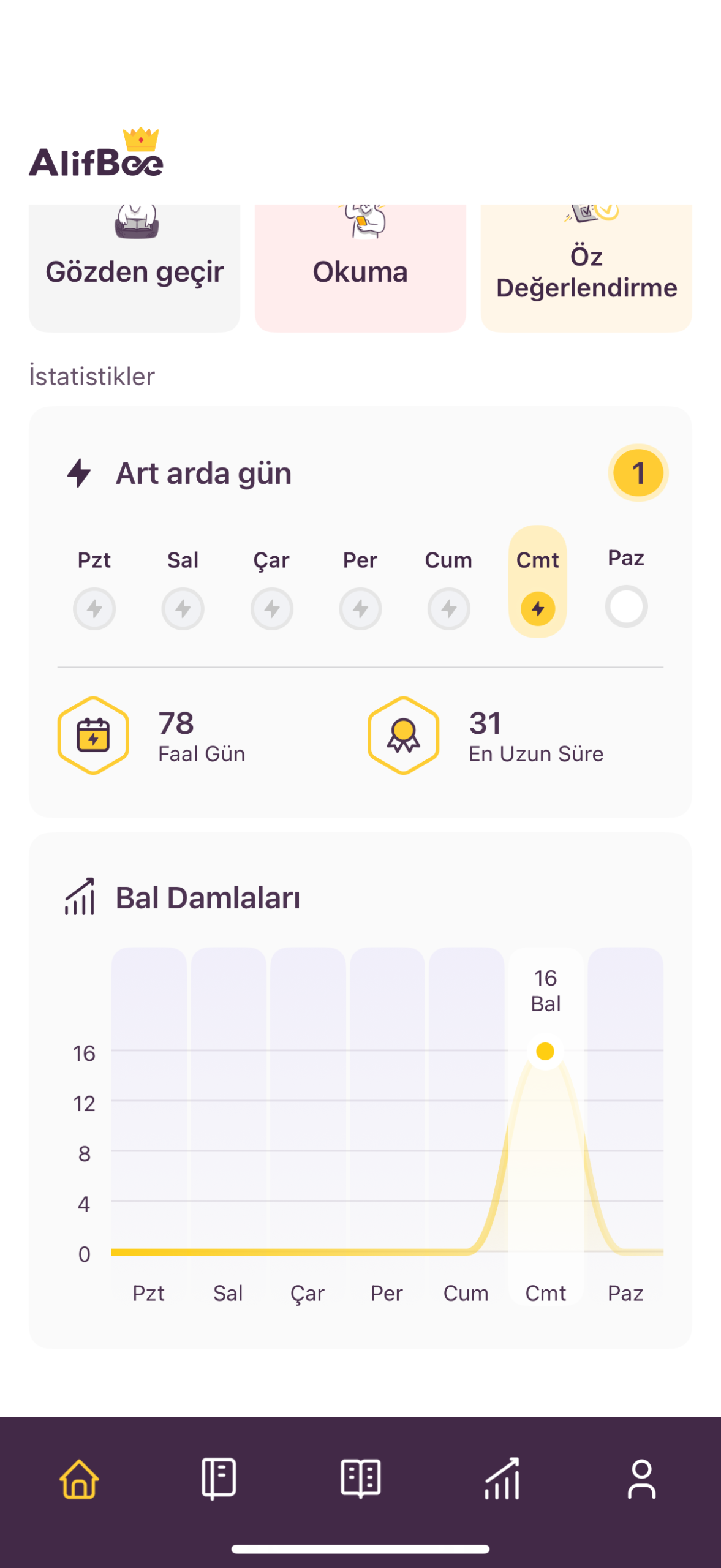The image size is (721, 1568).
Task: Switch to the open book tab
Action: tap(361, 1479)
